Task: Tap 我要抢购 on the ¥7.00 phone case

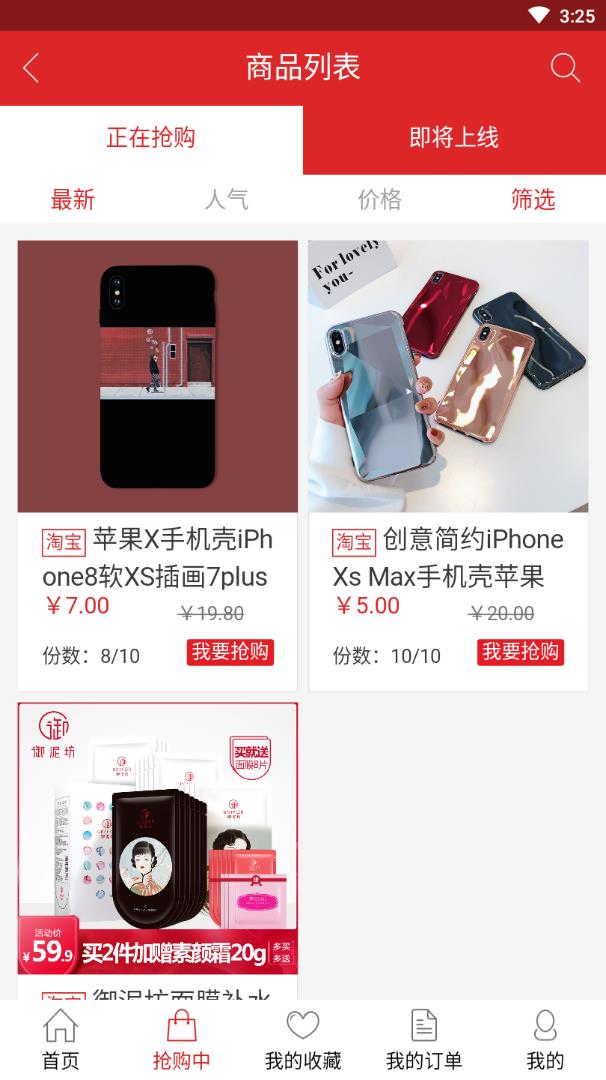Action: coord(230,652)
